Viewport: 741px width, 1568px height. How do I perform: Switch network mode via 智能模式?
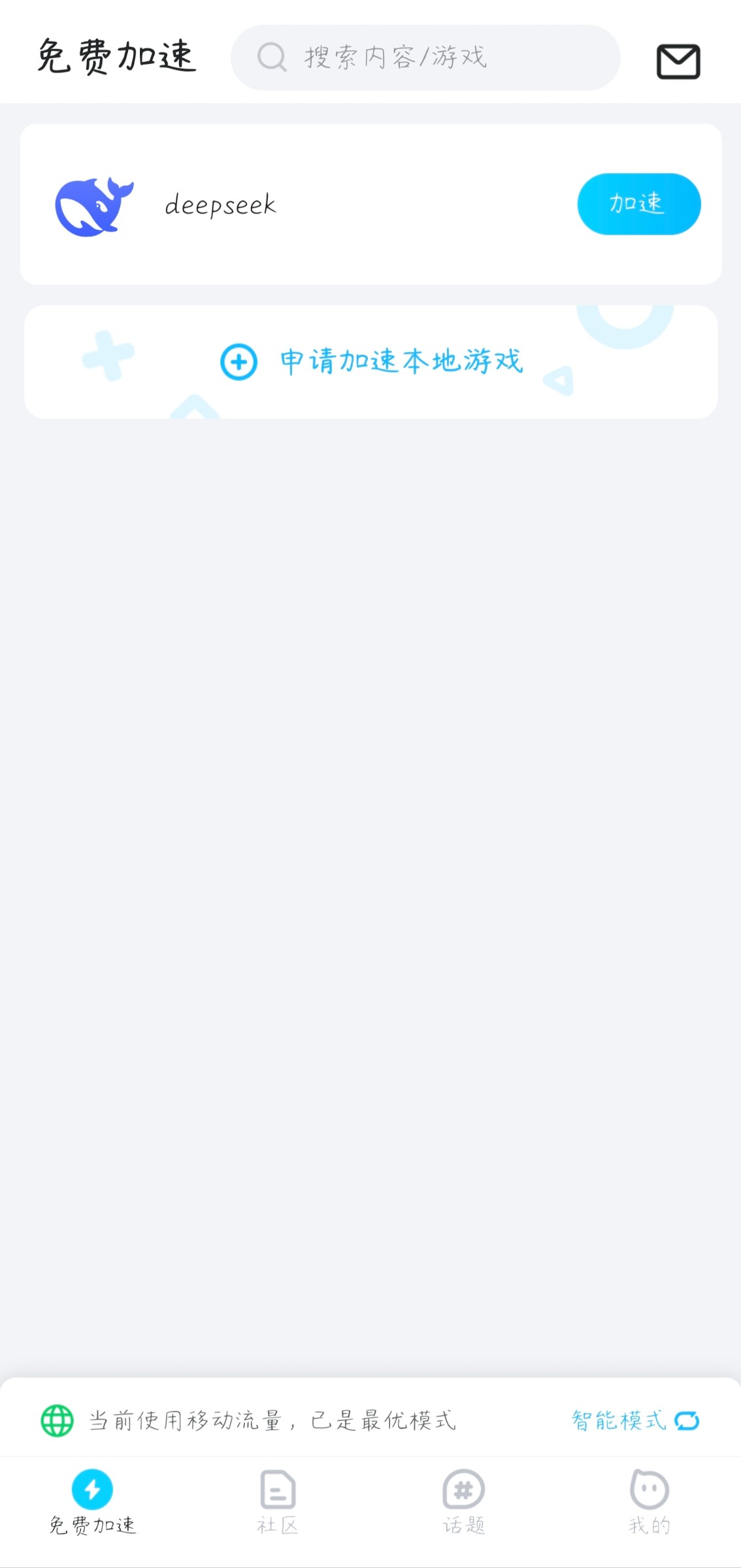click(x=634, y=1420)
